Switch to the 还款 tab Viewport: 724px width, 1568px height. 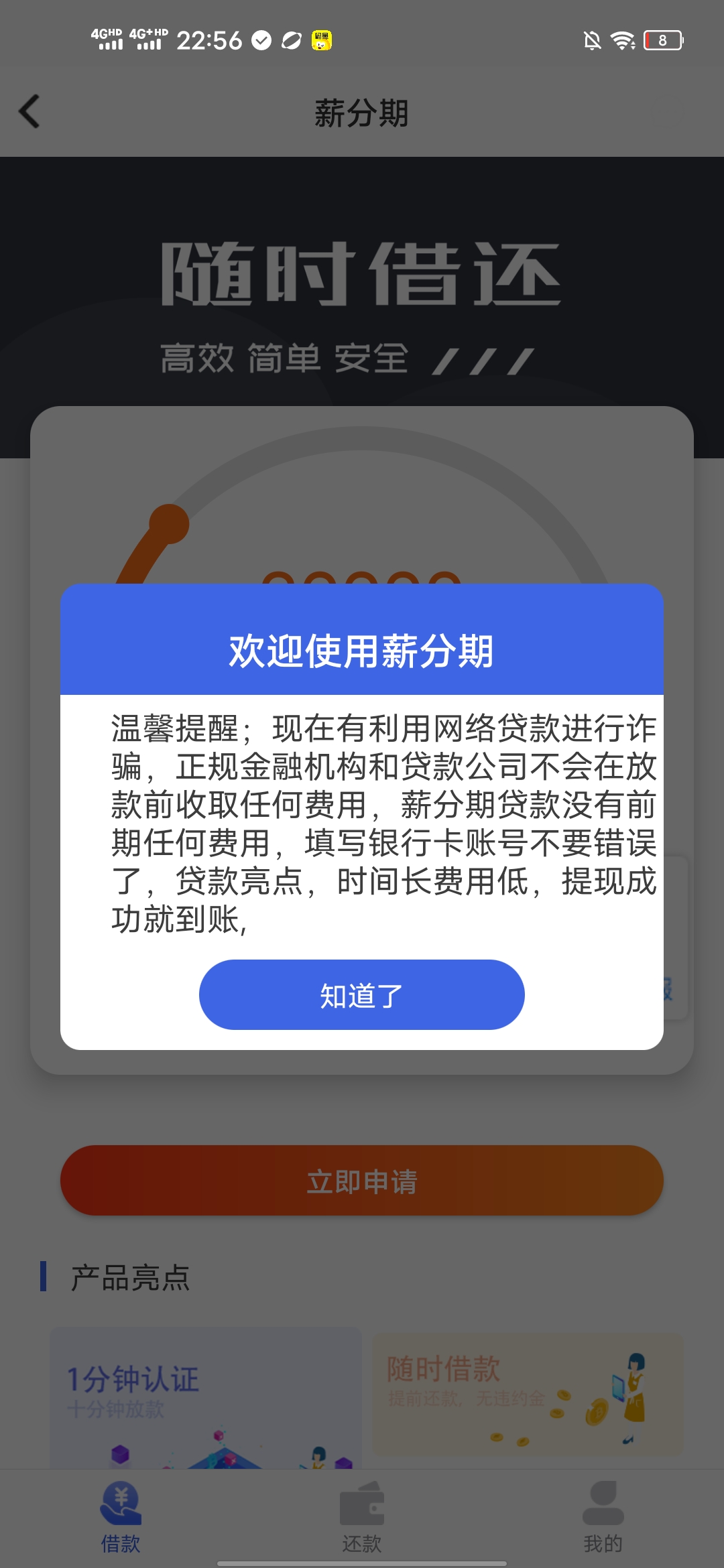point(361,1517)
